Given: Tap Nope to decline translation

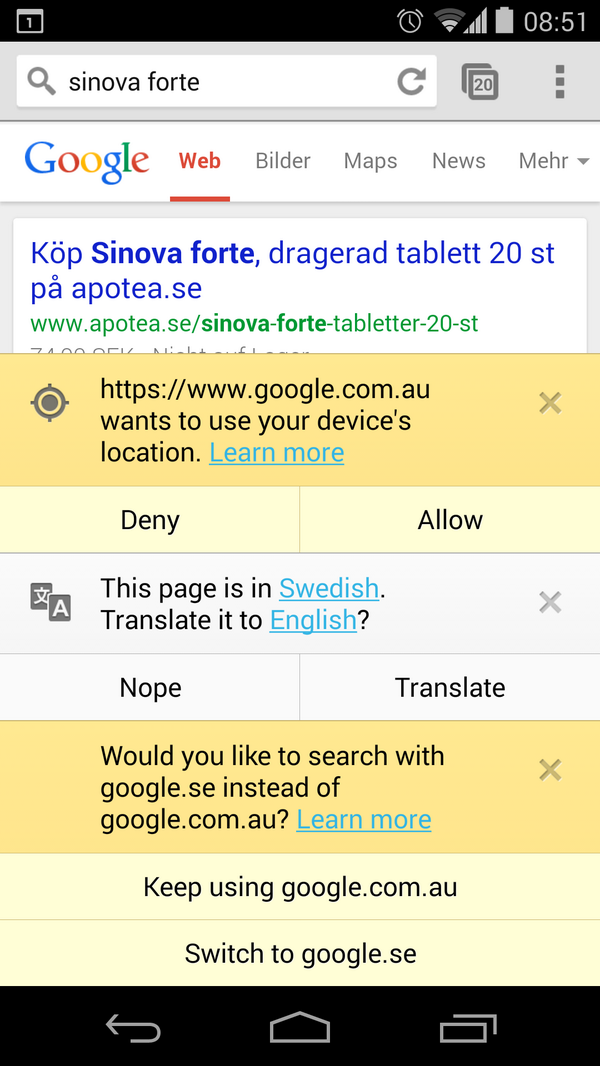Looking at the screenshot, I should point(150,688).
